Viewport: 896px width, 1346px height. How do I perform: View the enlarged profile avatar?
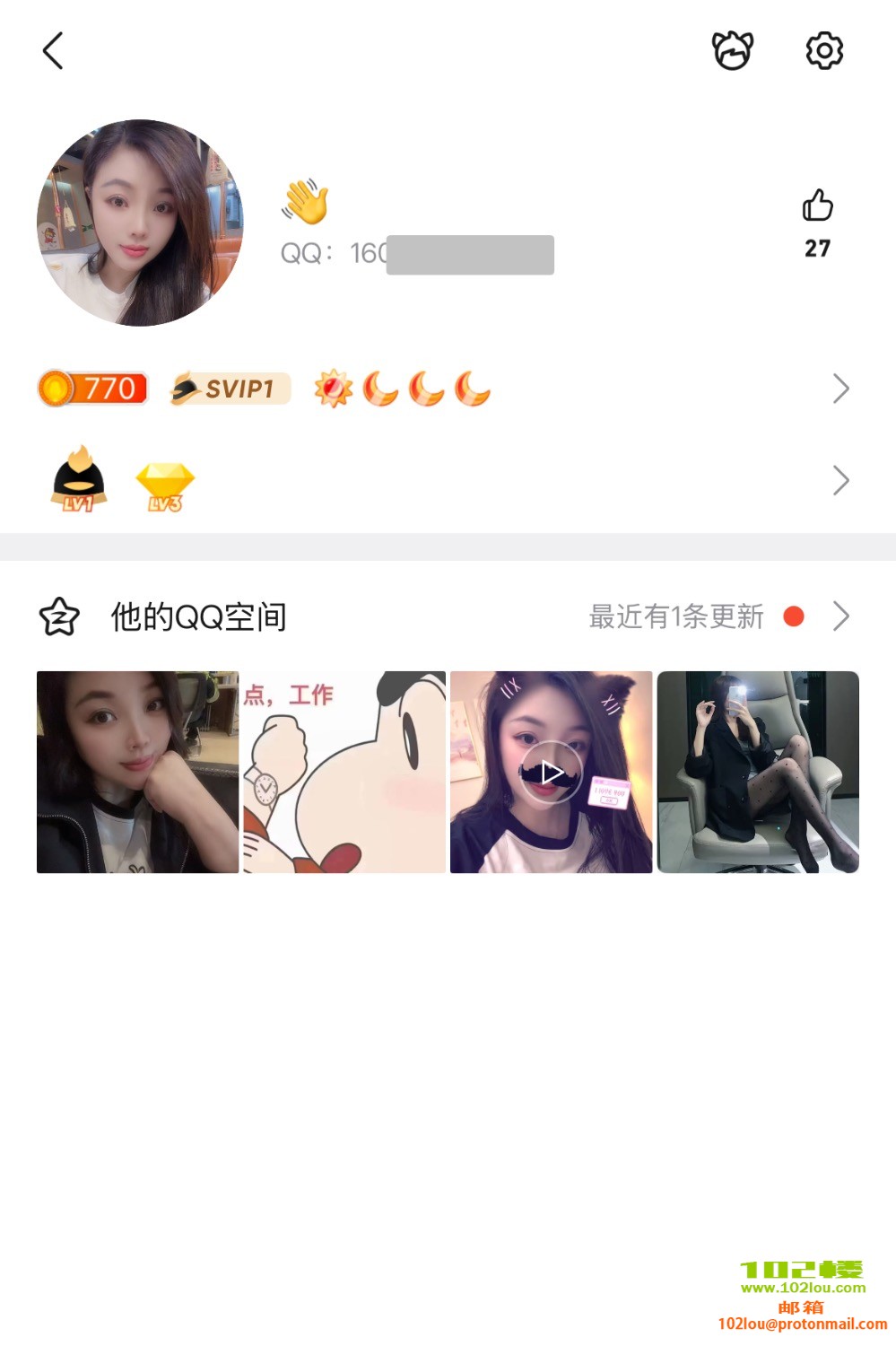pos(140,223)
